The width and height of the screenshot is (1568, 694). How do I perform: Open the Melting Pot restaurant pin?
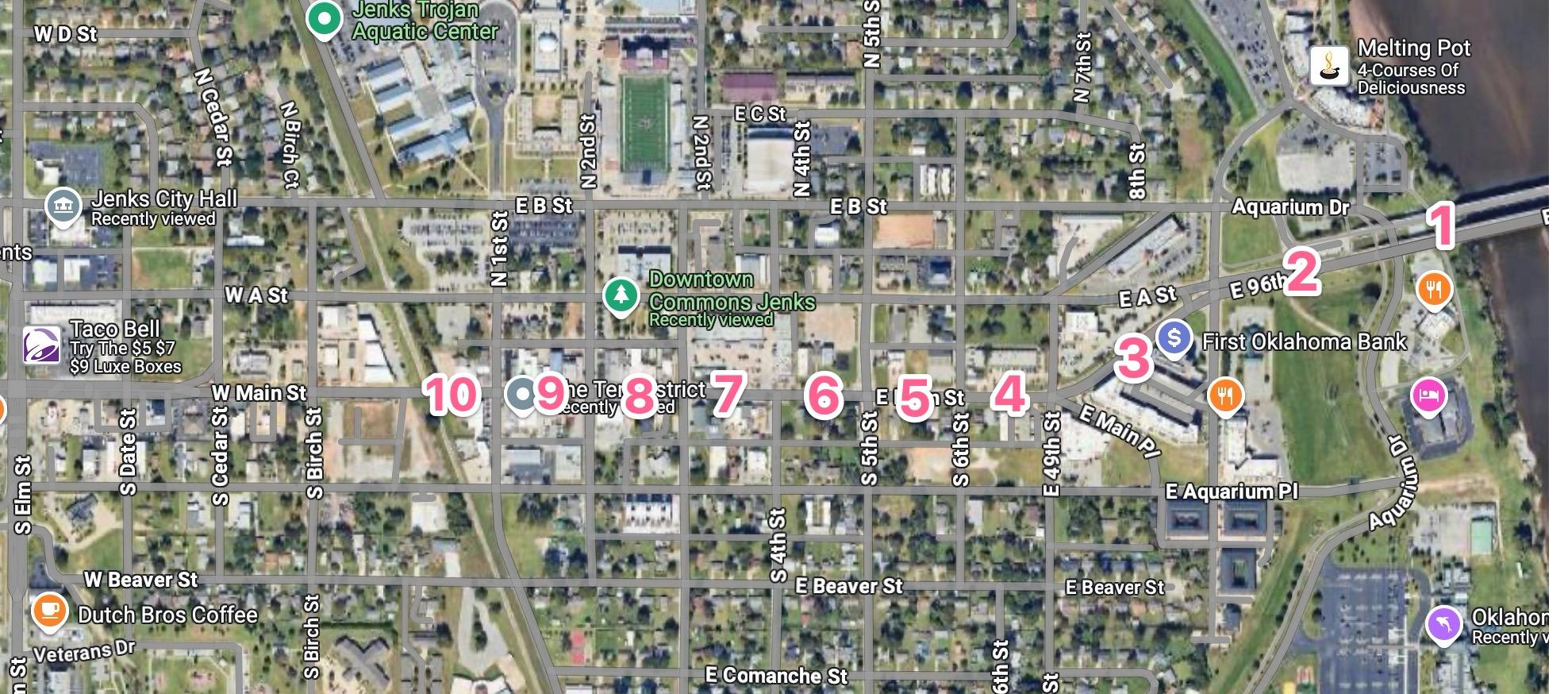[1329, 65]
